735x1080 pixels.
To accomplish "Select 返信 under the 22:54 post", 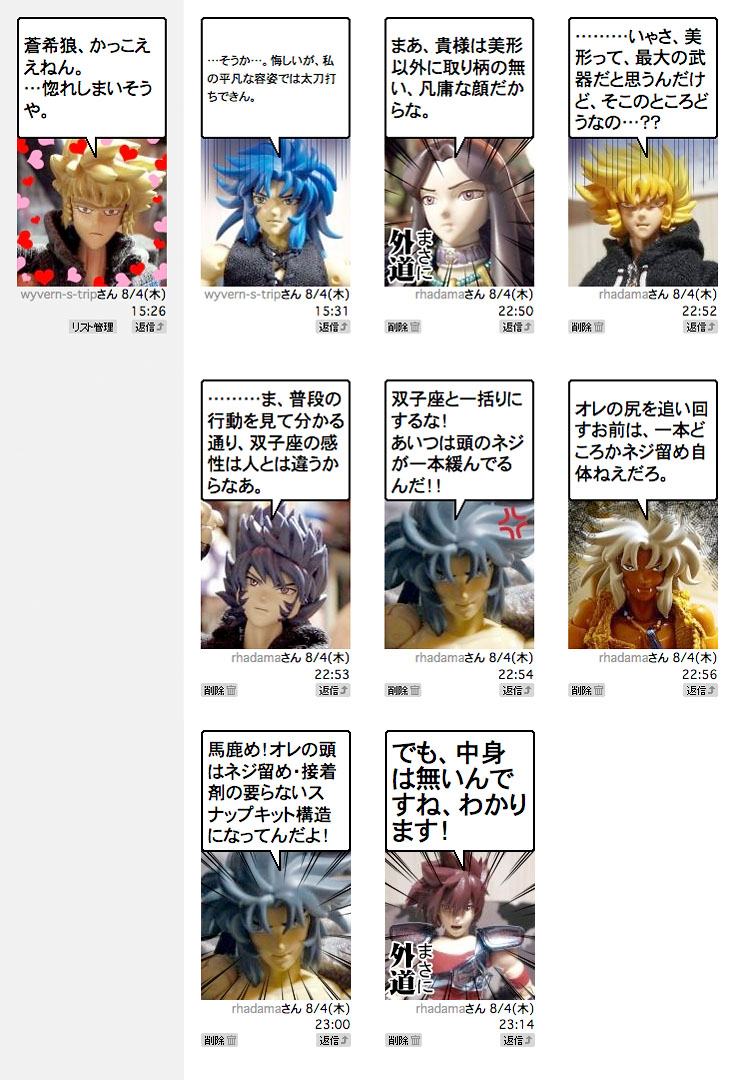I will click(517, 690).
